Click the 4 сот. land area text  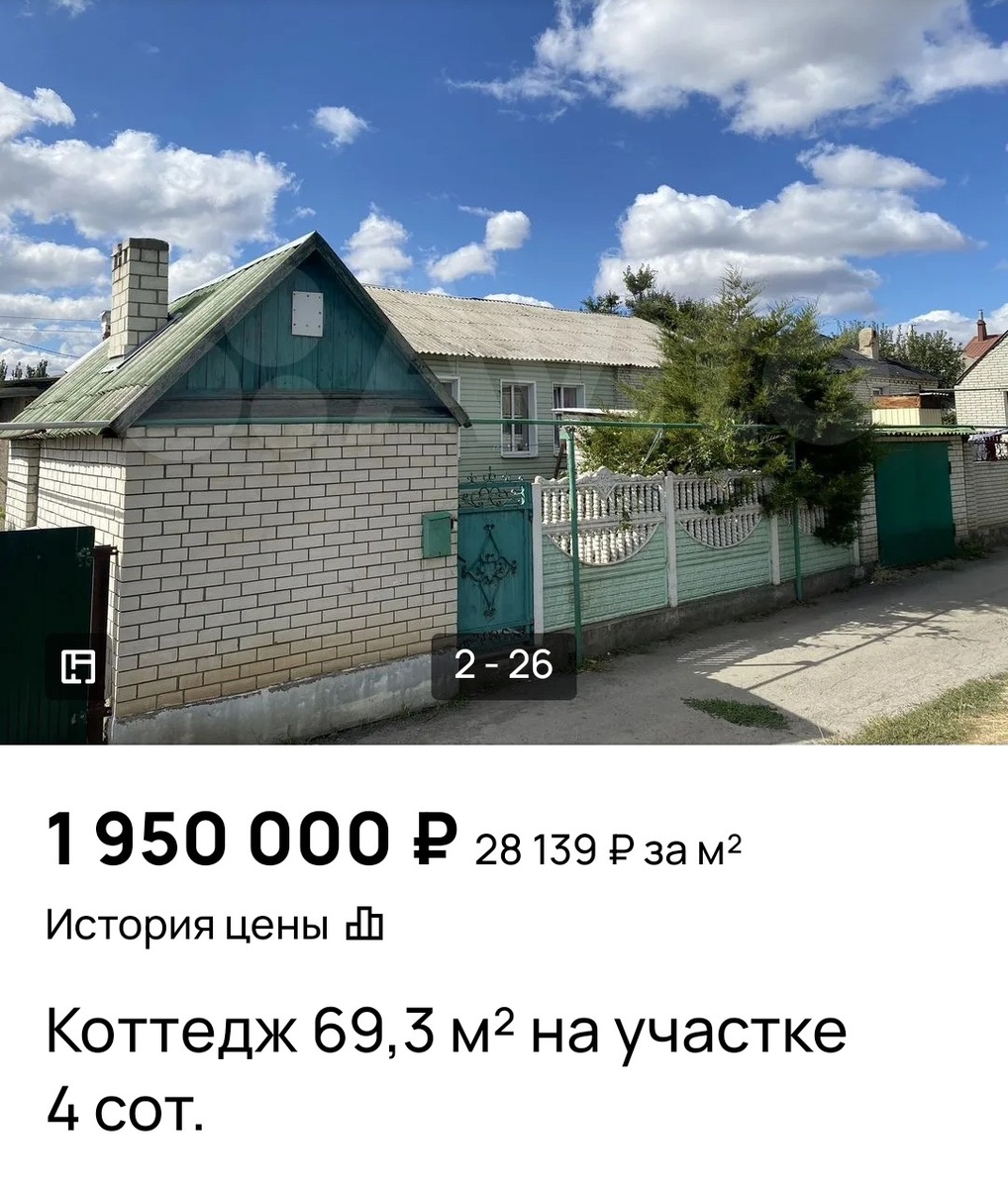[125, 1112]
